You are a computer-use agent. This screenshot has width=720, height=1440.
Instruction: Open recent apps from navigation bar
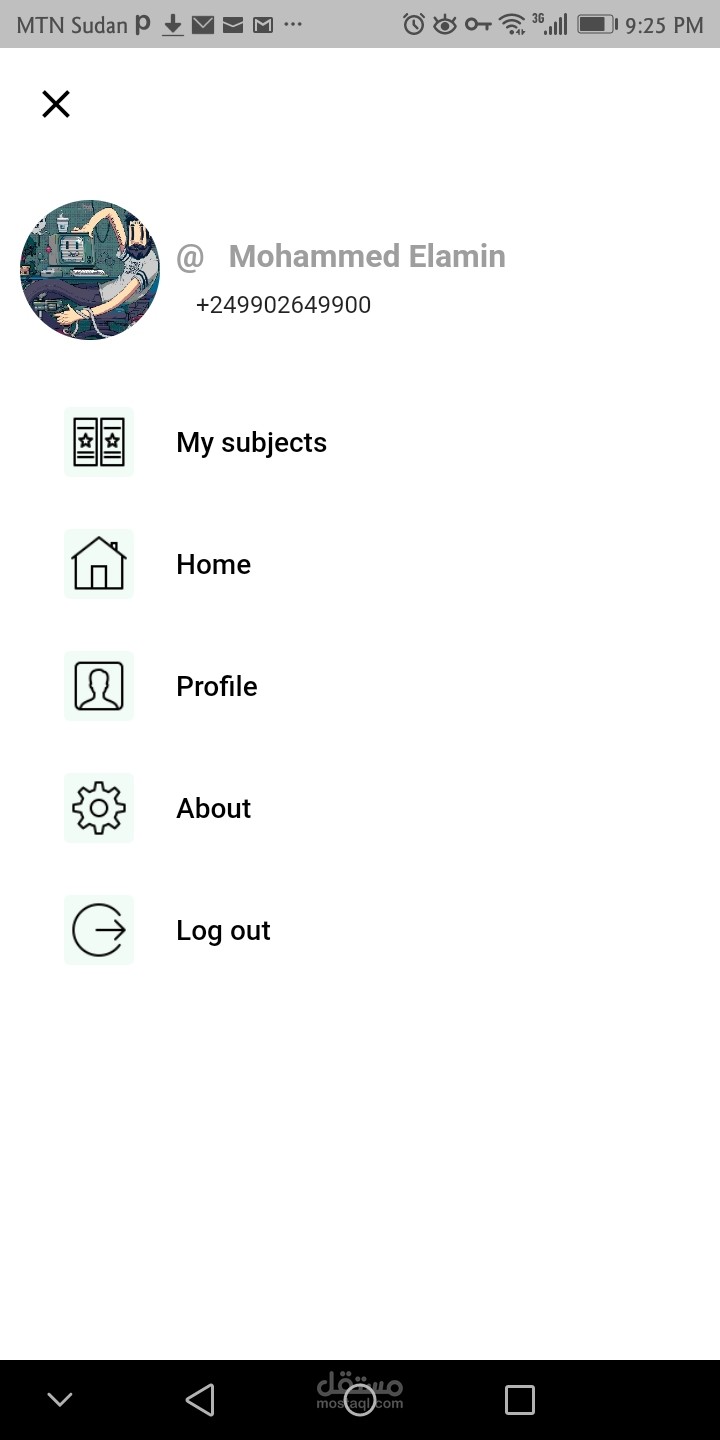click(x=519, y=1399)
